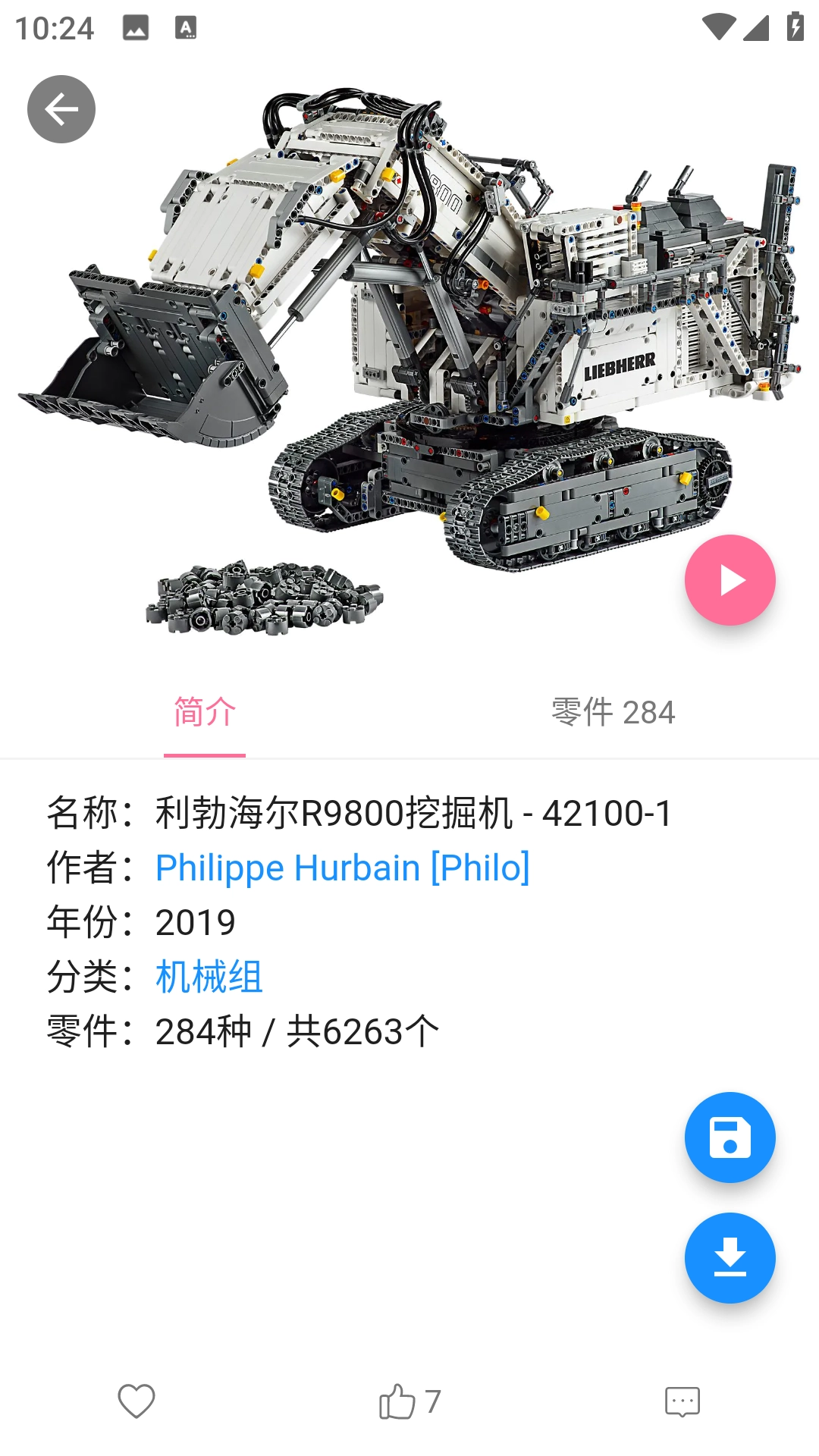Tap the keyboard icon in the status bar
Viewport: 819px width, 1456px height.
tap(186, 28)
